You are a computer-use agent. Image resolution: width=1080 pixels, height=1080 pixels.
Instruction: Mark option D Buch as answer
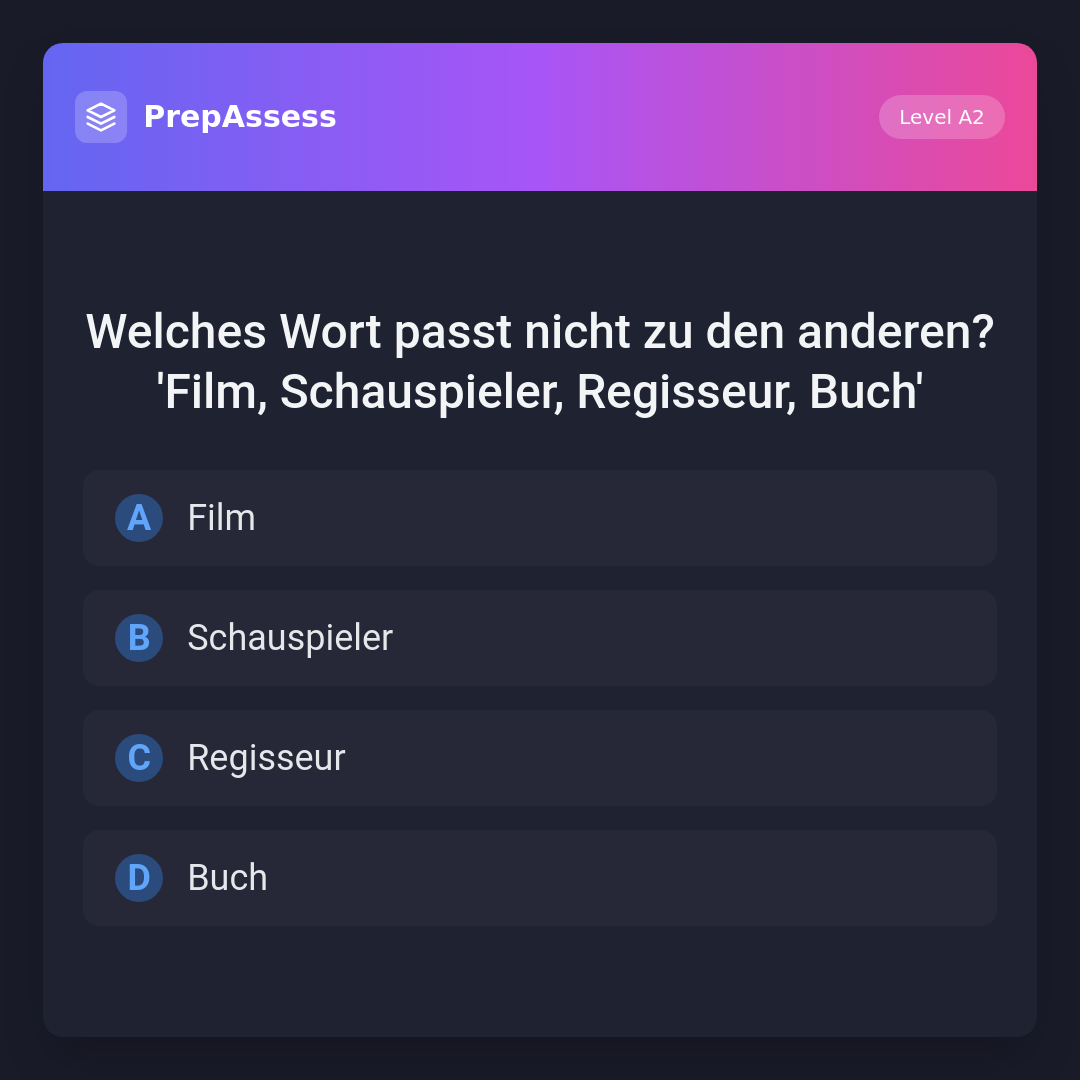click(539, 878)
